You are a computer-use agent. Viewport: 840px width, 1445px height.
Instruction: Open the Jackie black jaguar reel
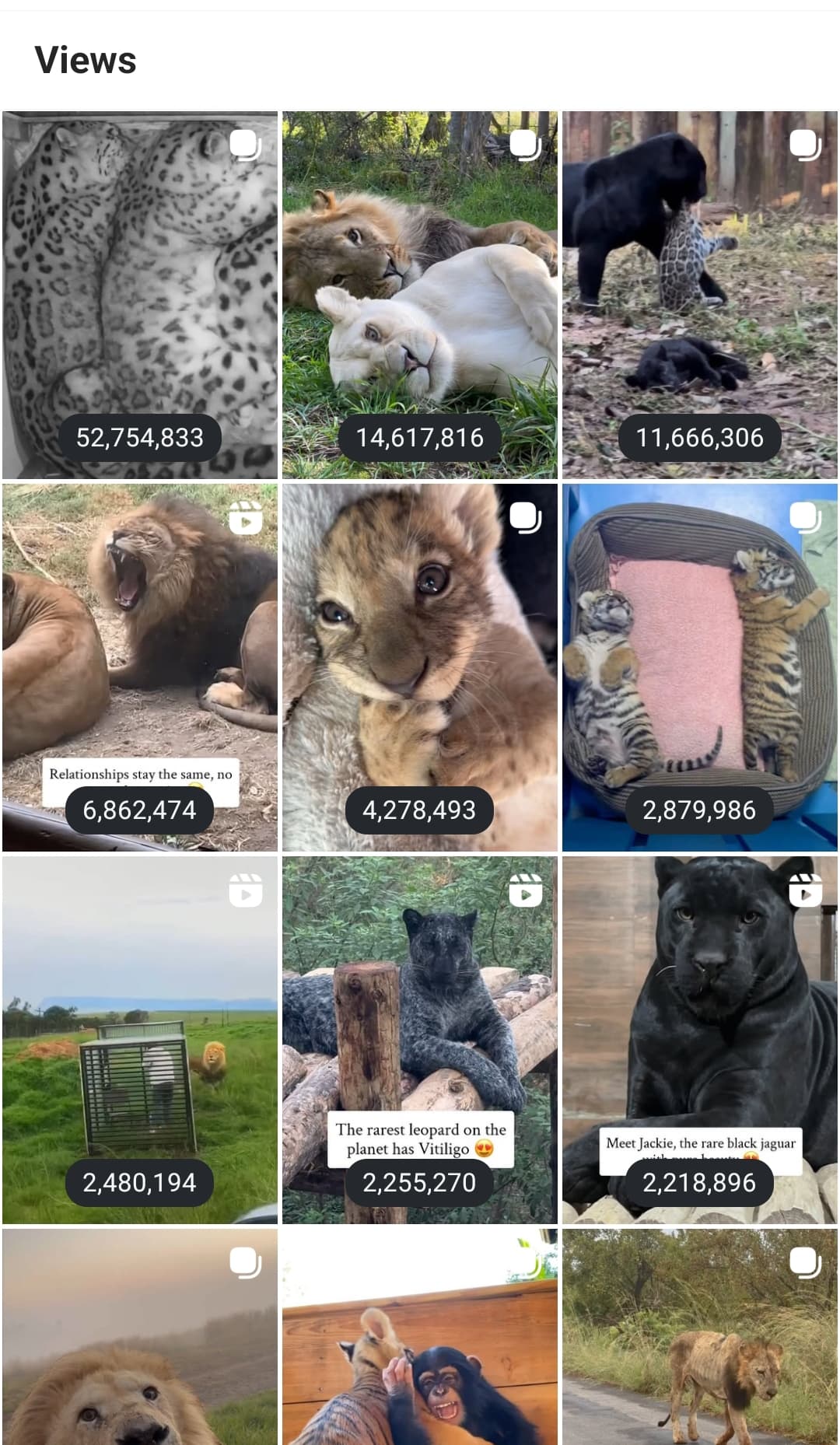pos(700,1040)
